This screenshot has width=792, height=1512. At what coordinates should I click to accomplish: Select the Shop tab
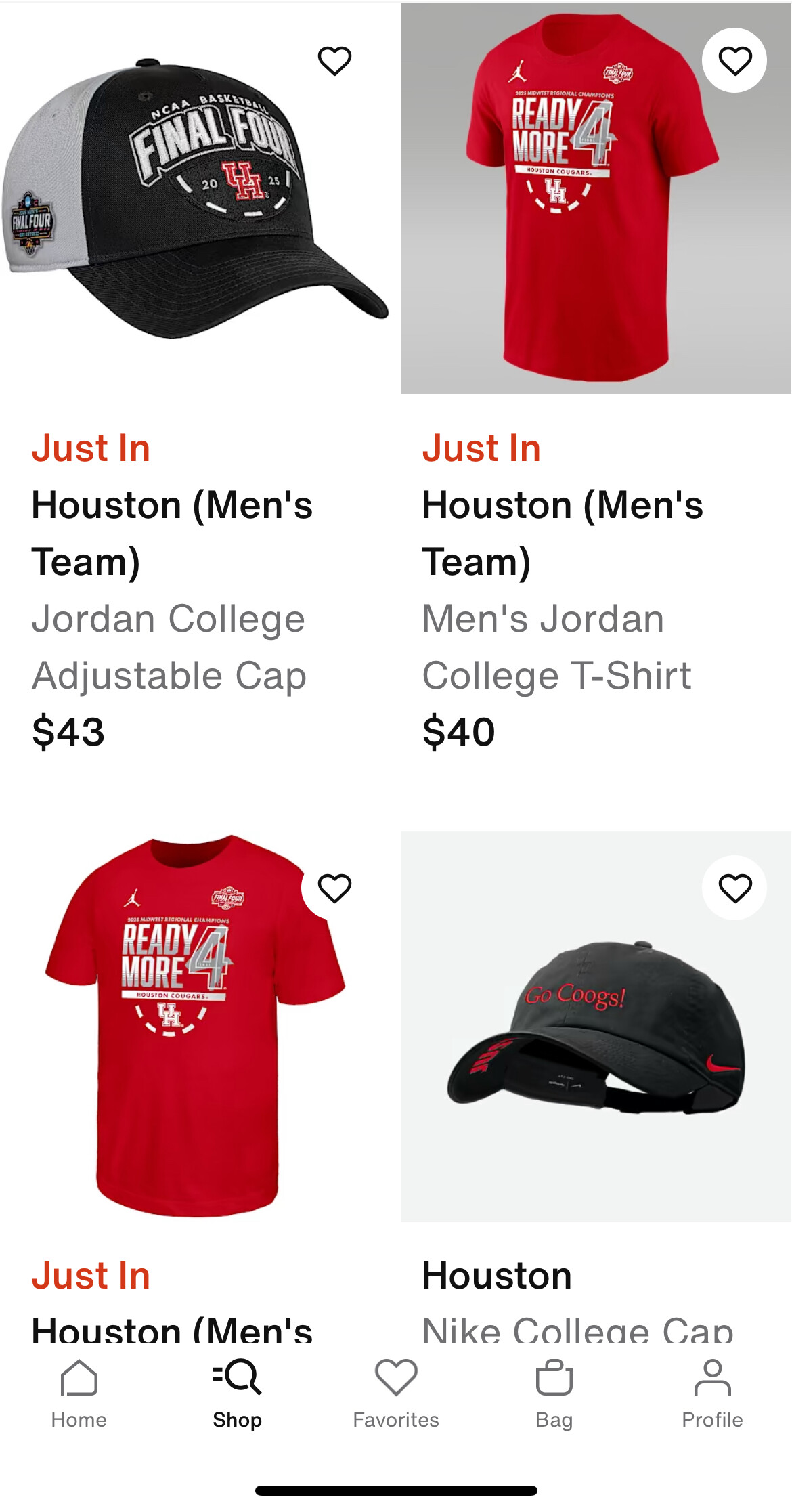(x=238, y=1395)
